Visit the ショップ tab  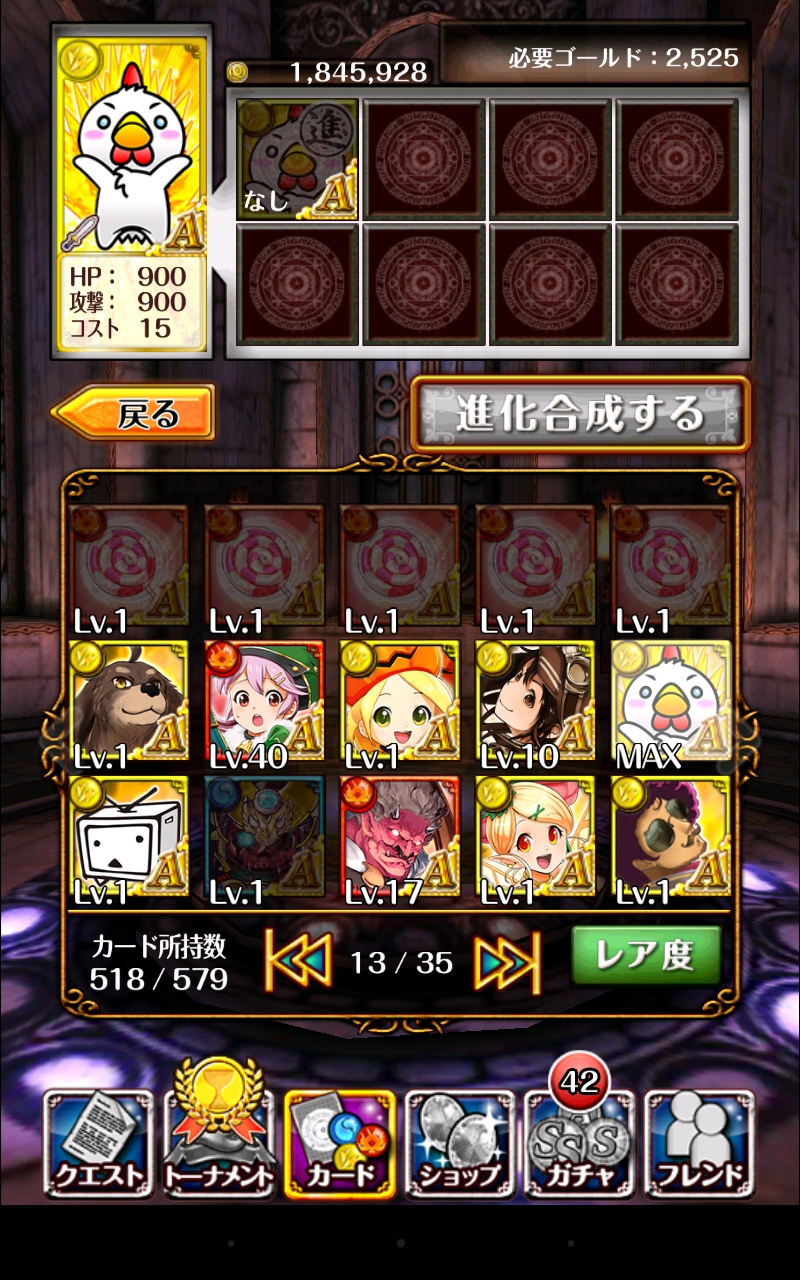coord(460,1144)
